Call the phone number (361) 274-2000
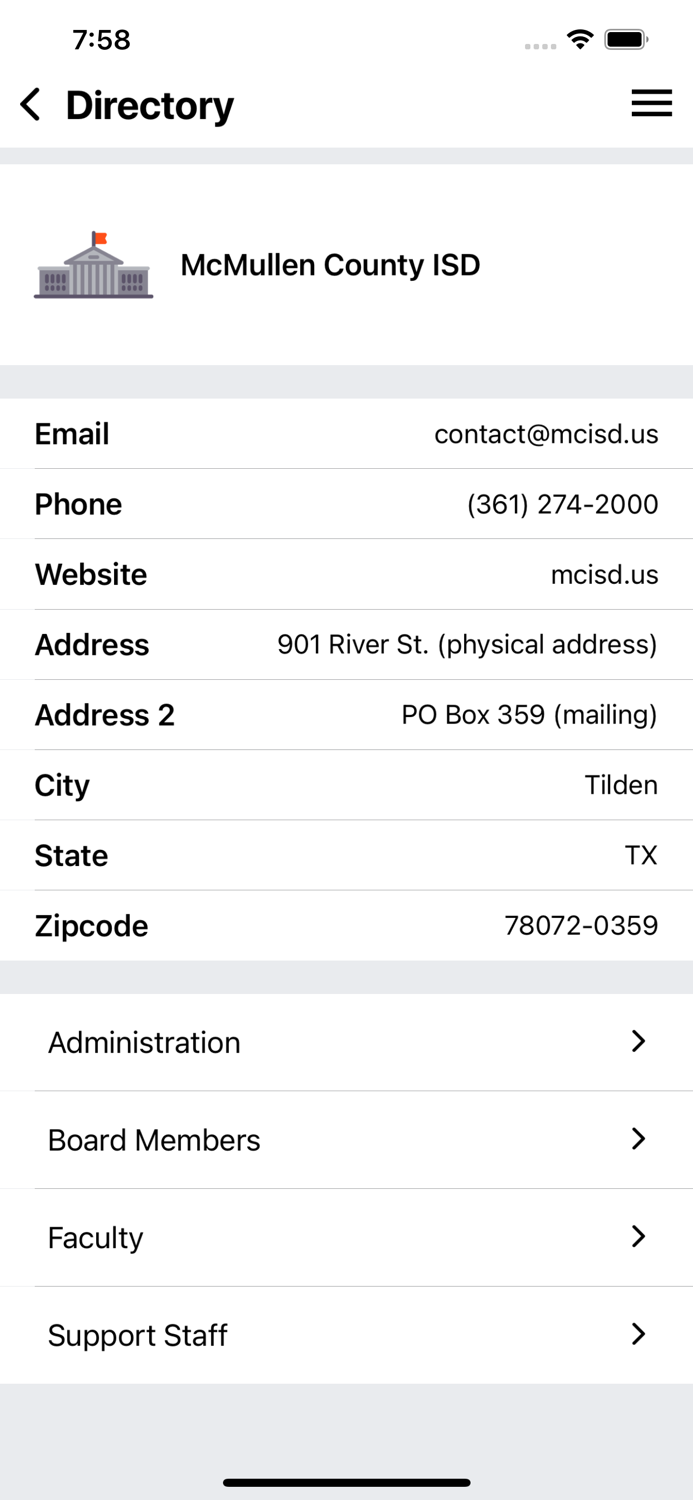693x1500 pixels. pos(562,504)
